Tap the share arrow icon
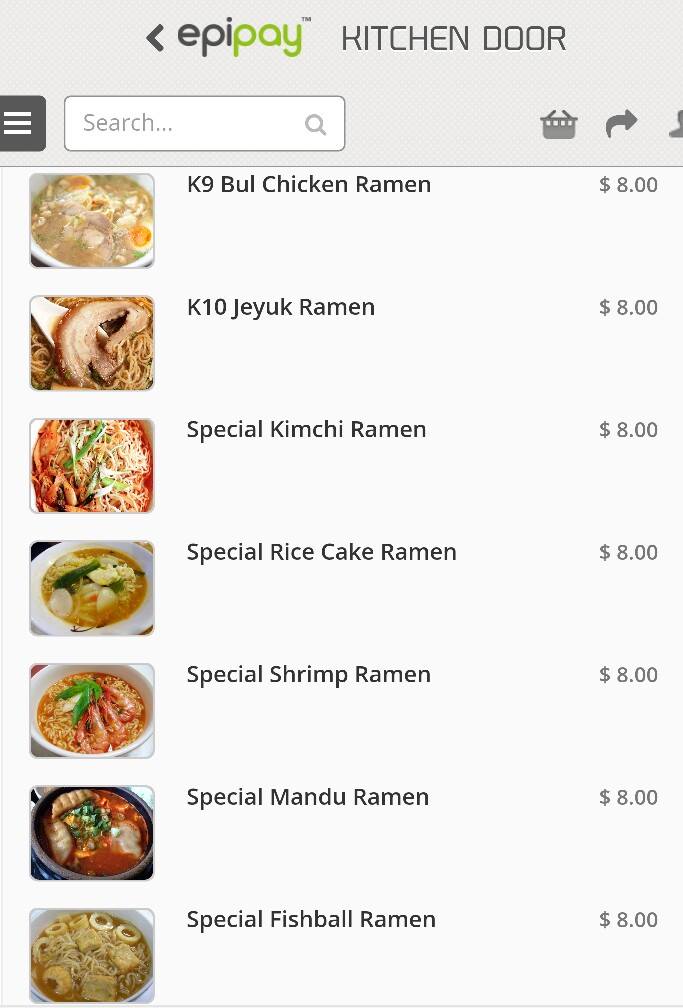Image resolution: width=683 pixels, height=1008 pixels. (621, 124)
